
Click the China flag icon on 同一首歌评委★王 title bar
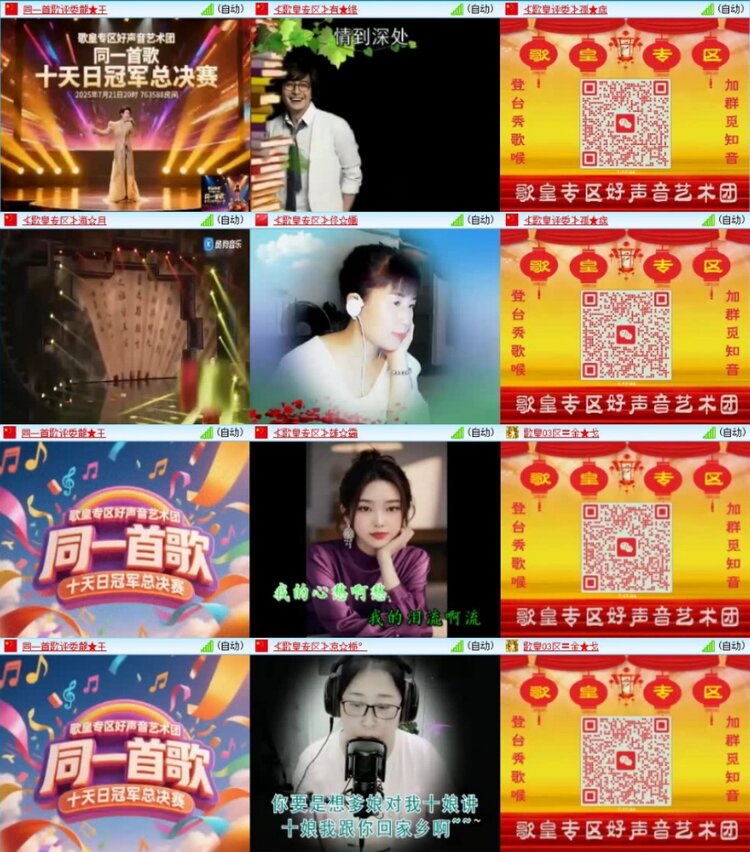pos(9,8)
